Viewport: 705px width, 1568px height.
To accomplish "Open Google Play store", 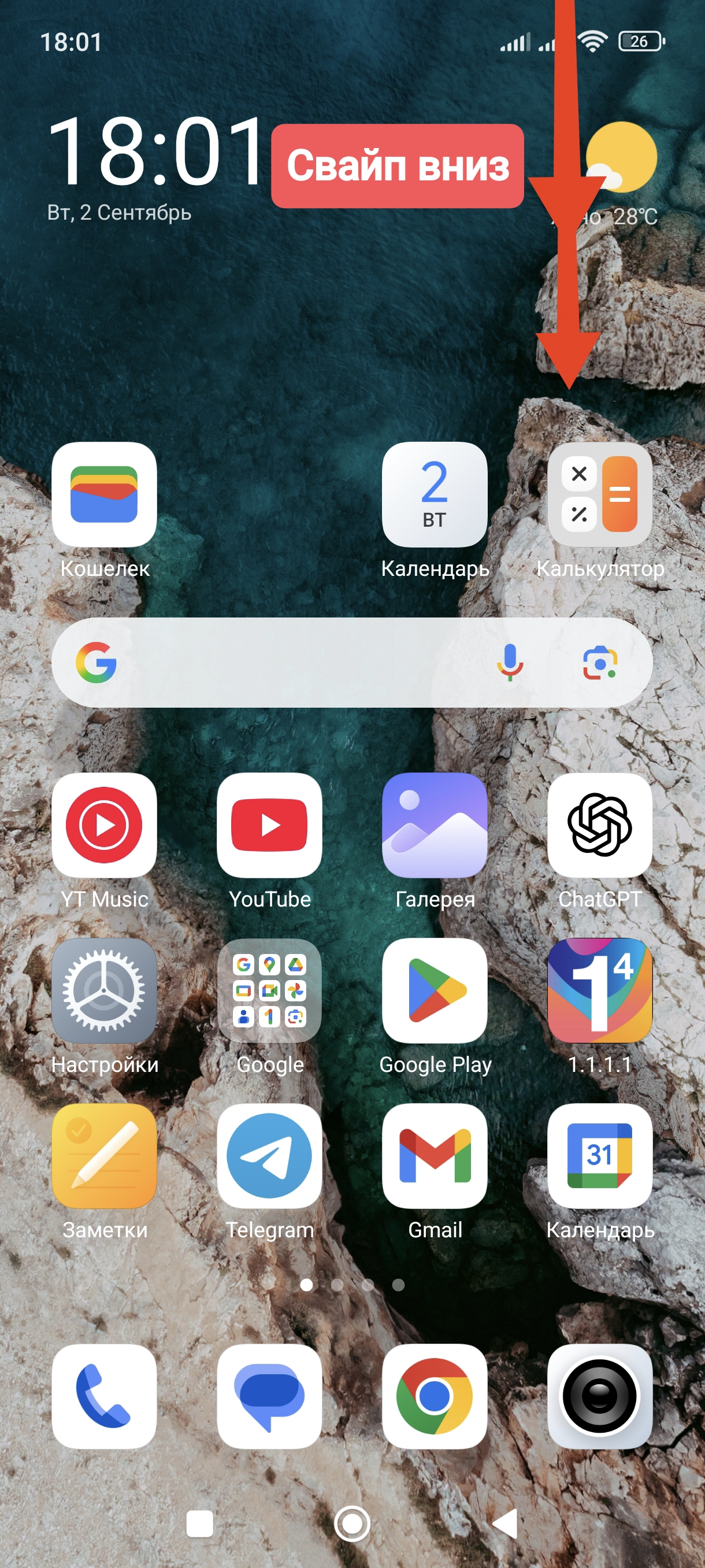I will click(435, 990).
